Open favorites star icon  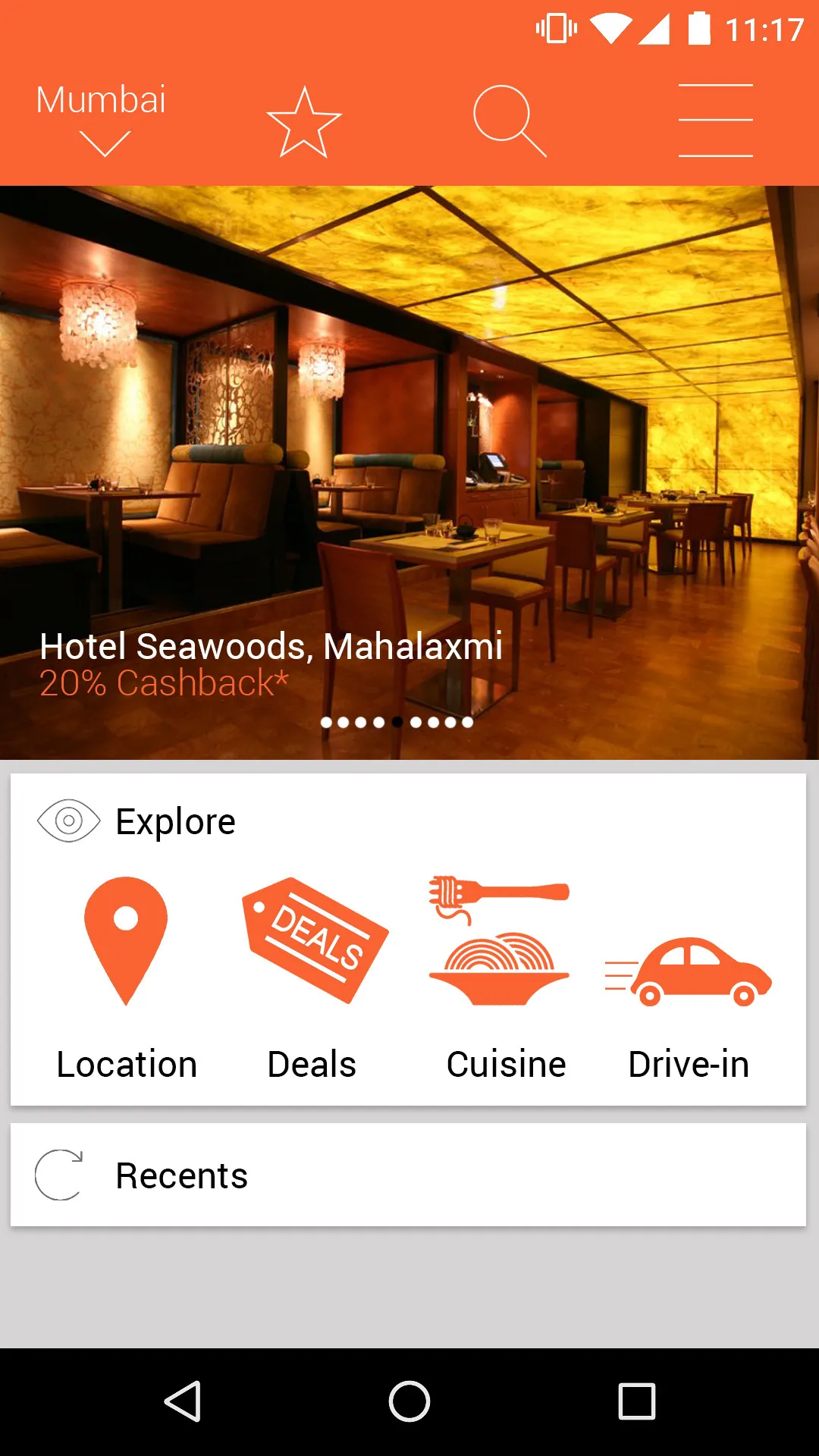point(304,122)
